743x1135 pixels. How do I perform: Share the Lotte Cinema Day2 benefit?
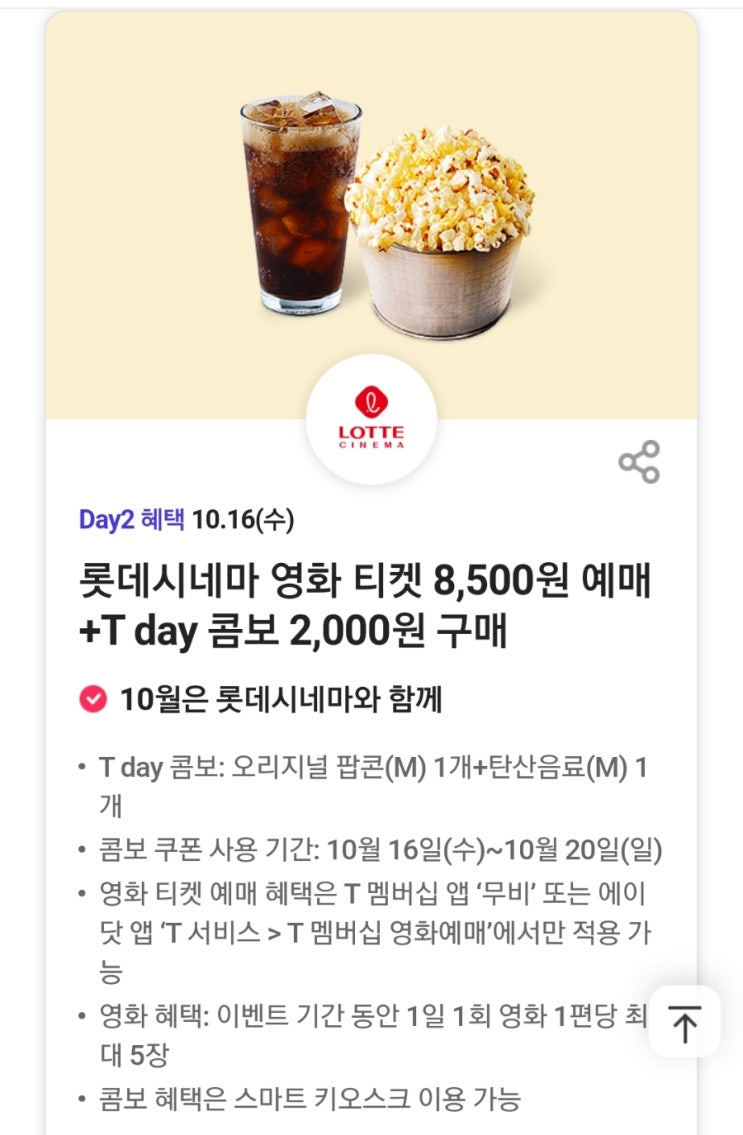click(639, 461)
